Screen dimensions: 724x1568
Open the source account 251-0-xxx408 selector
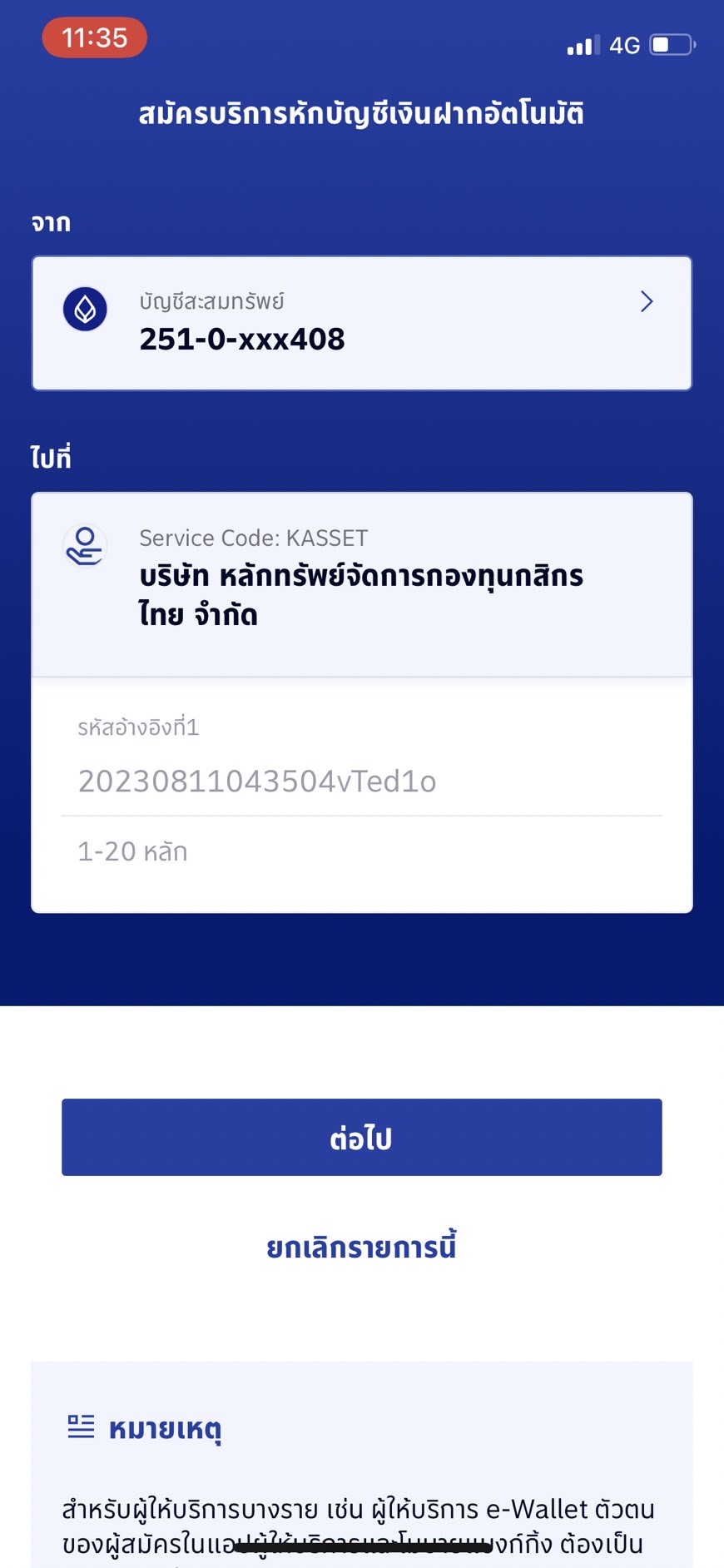361,323
